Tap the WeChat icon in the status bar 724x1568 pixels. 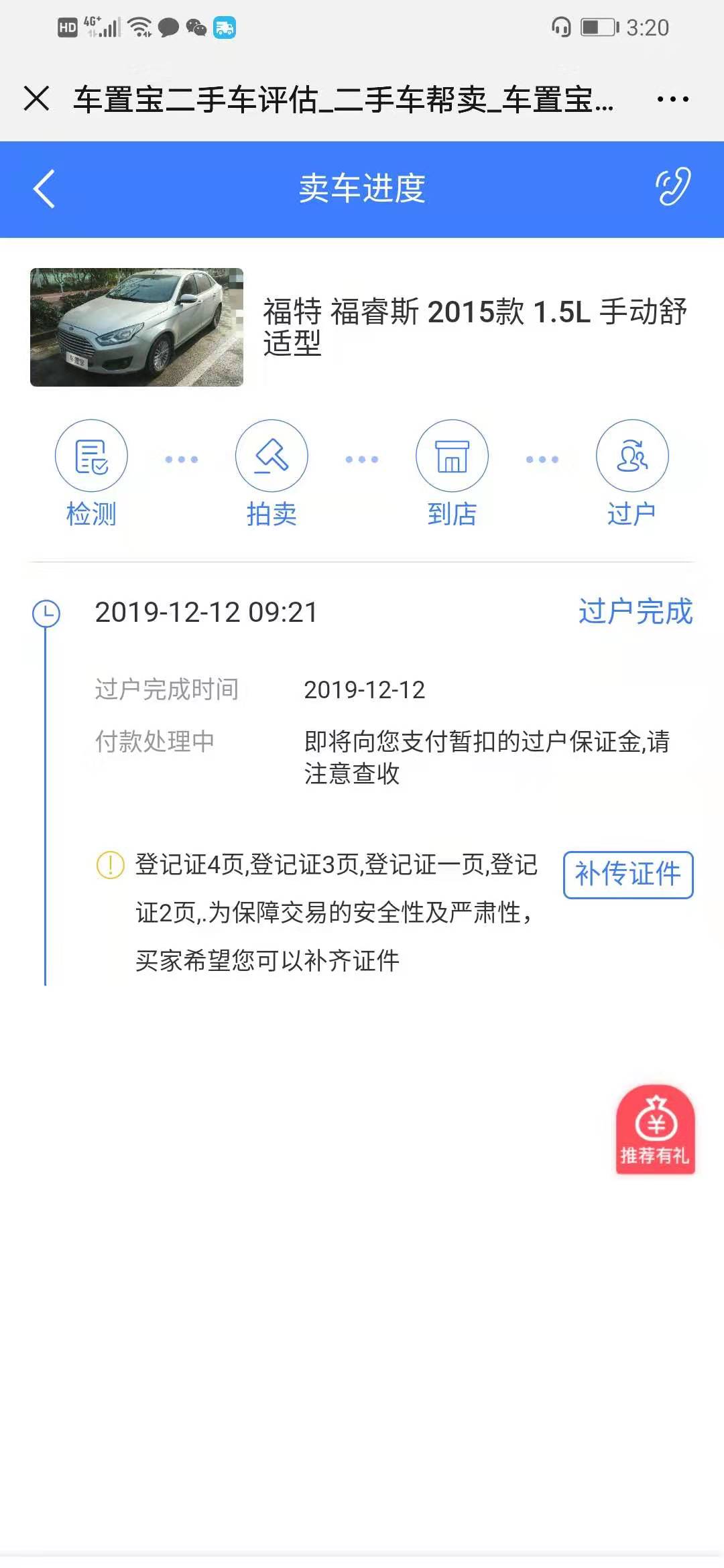(195, 27)
